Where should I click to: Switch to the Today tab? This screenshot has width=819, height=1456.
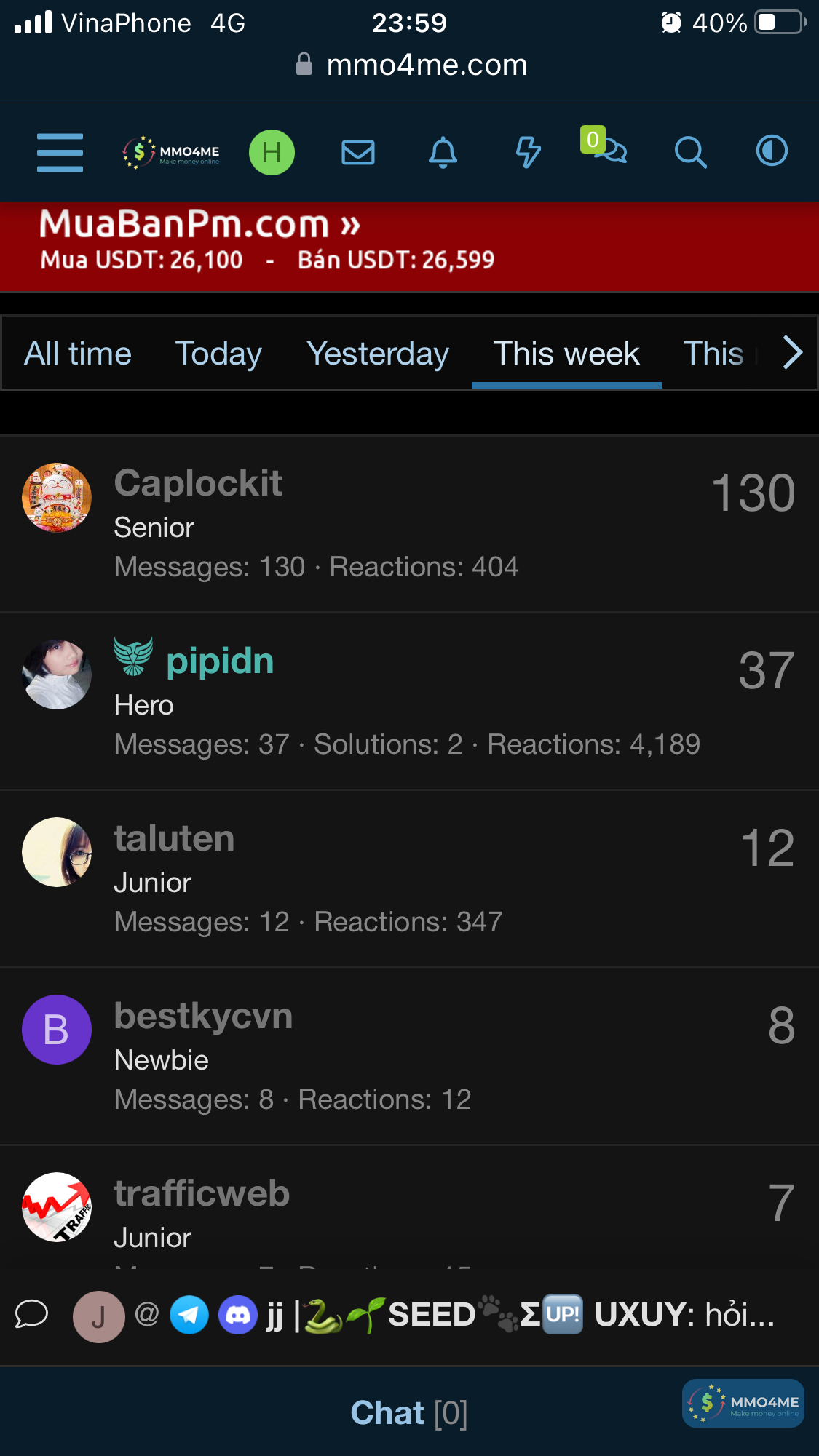(218, 354)
